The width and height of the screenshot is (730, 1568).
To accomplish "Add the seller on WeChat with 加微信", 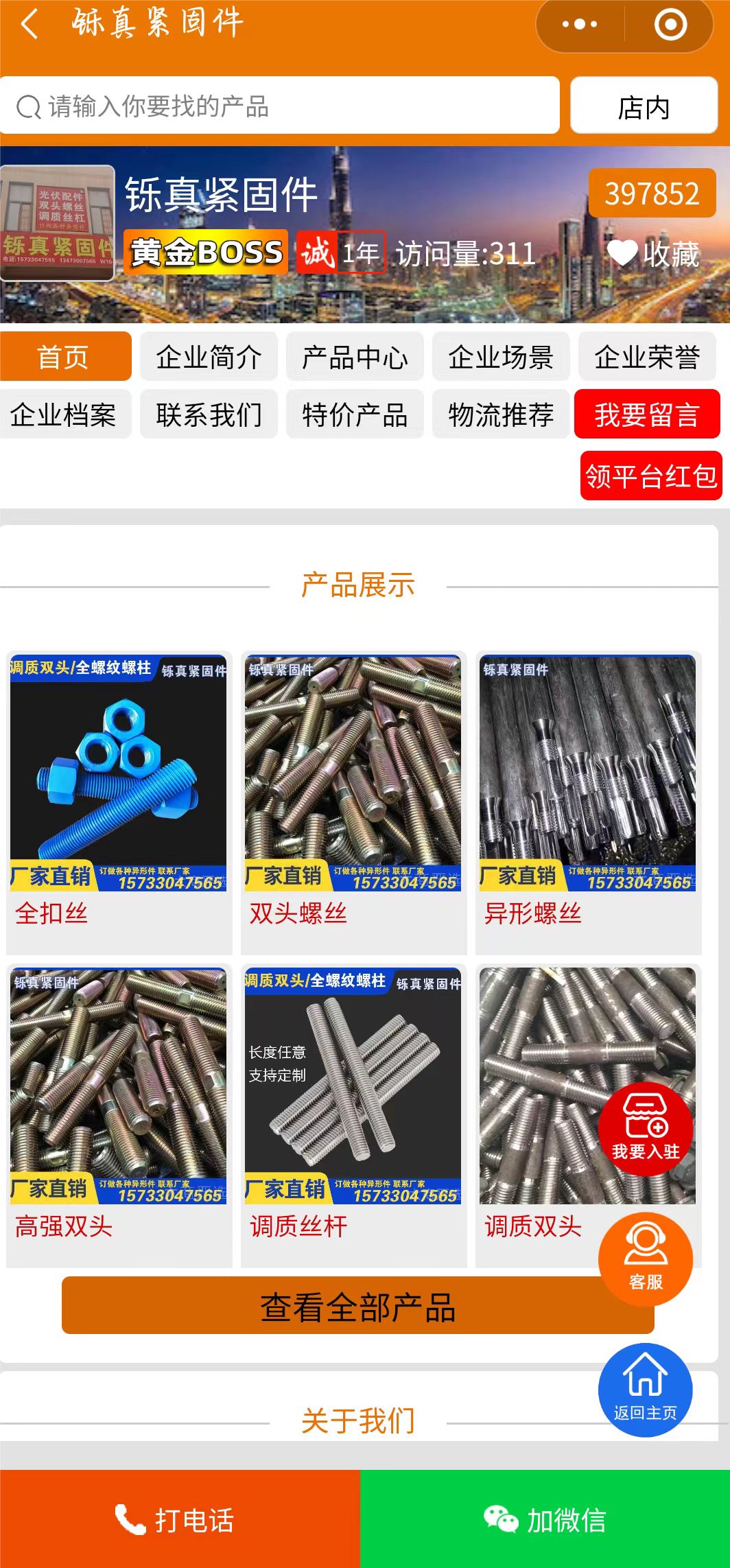I will [545, 1520].
